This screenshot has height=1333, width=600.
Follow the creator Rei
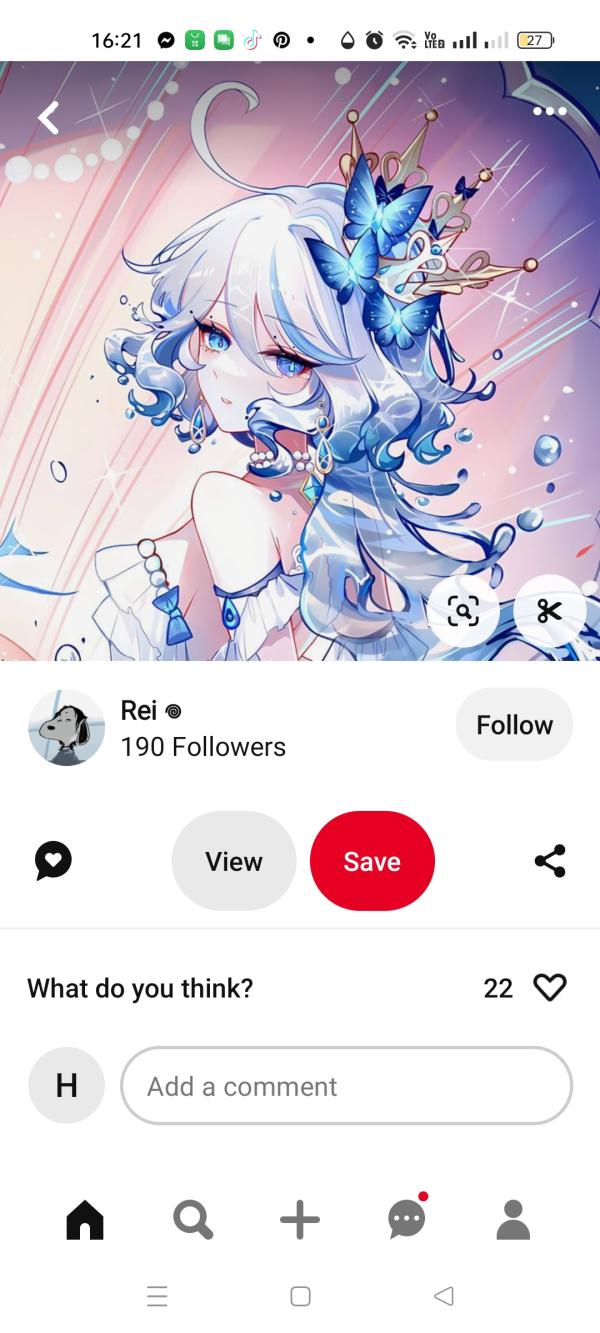point(514,725)
